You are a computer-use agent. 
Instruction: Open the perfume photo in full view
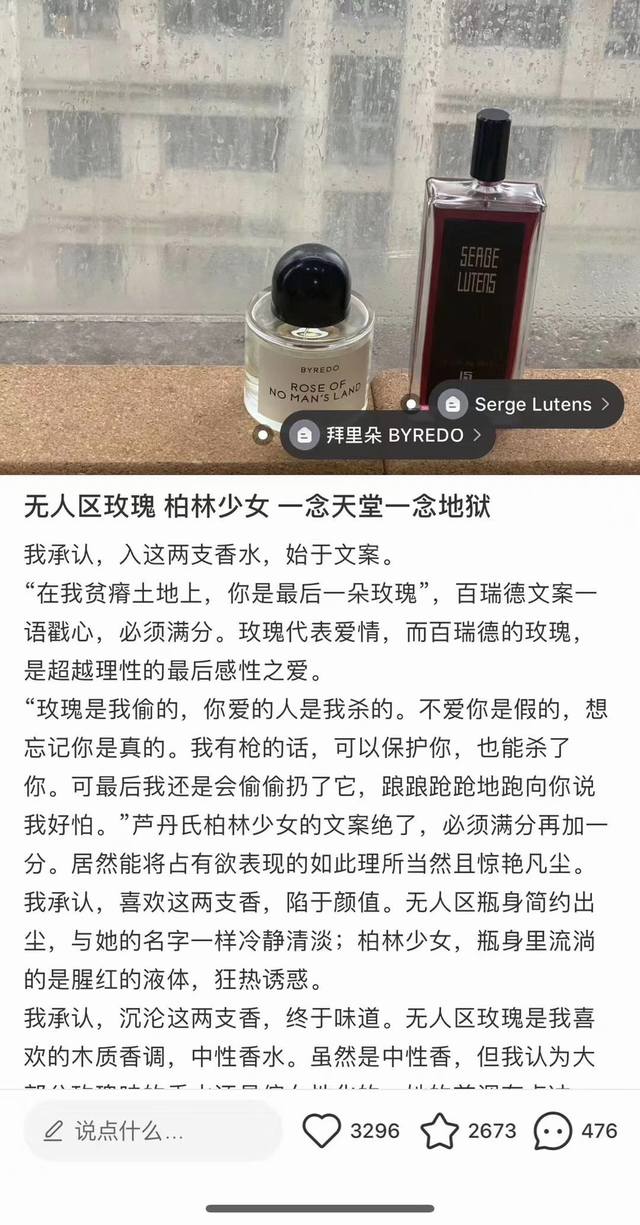coord(320,237)
